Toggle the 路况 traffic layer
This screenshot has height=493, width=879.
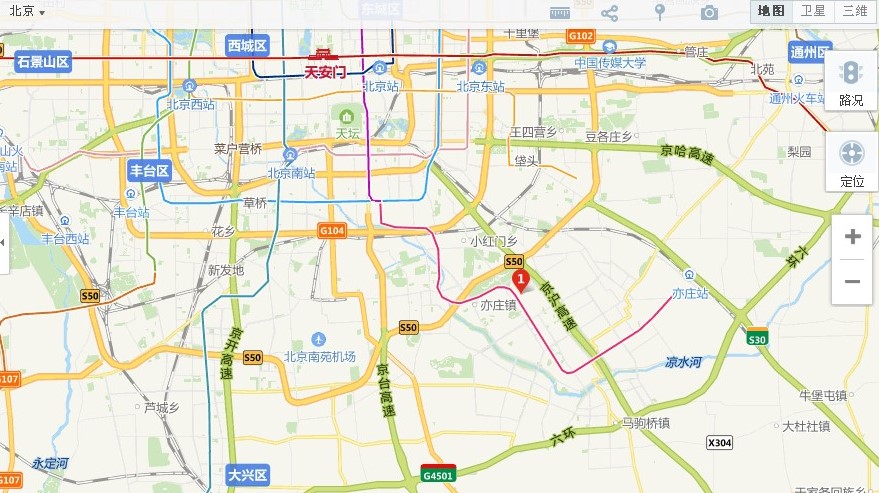pos(851,82)
